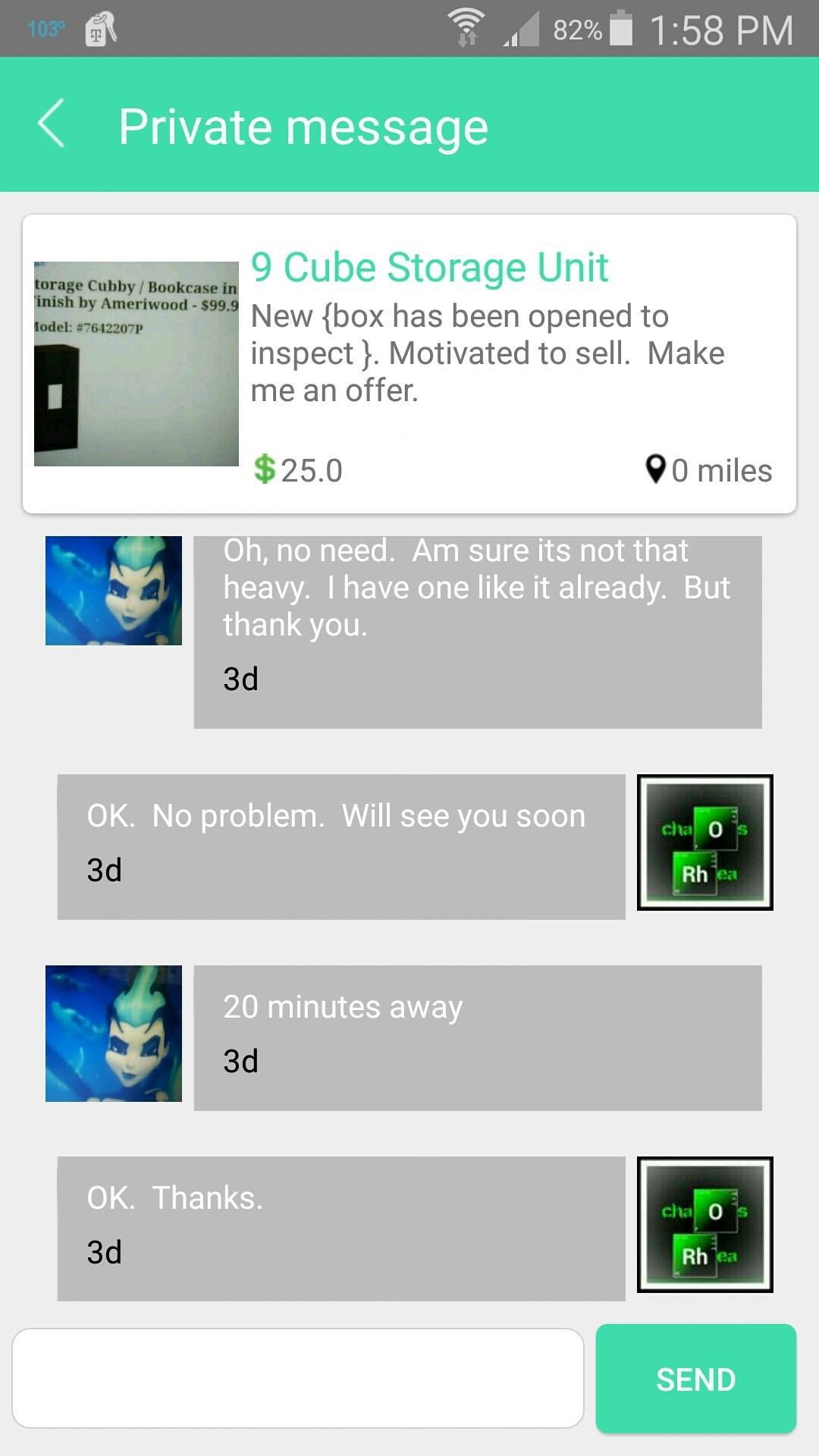819x1456 pixels.
Task: Open the avatar beside "OK. Thanks."
Action: pyautogui.click(x=704, y=1224)
